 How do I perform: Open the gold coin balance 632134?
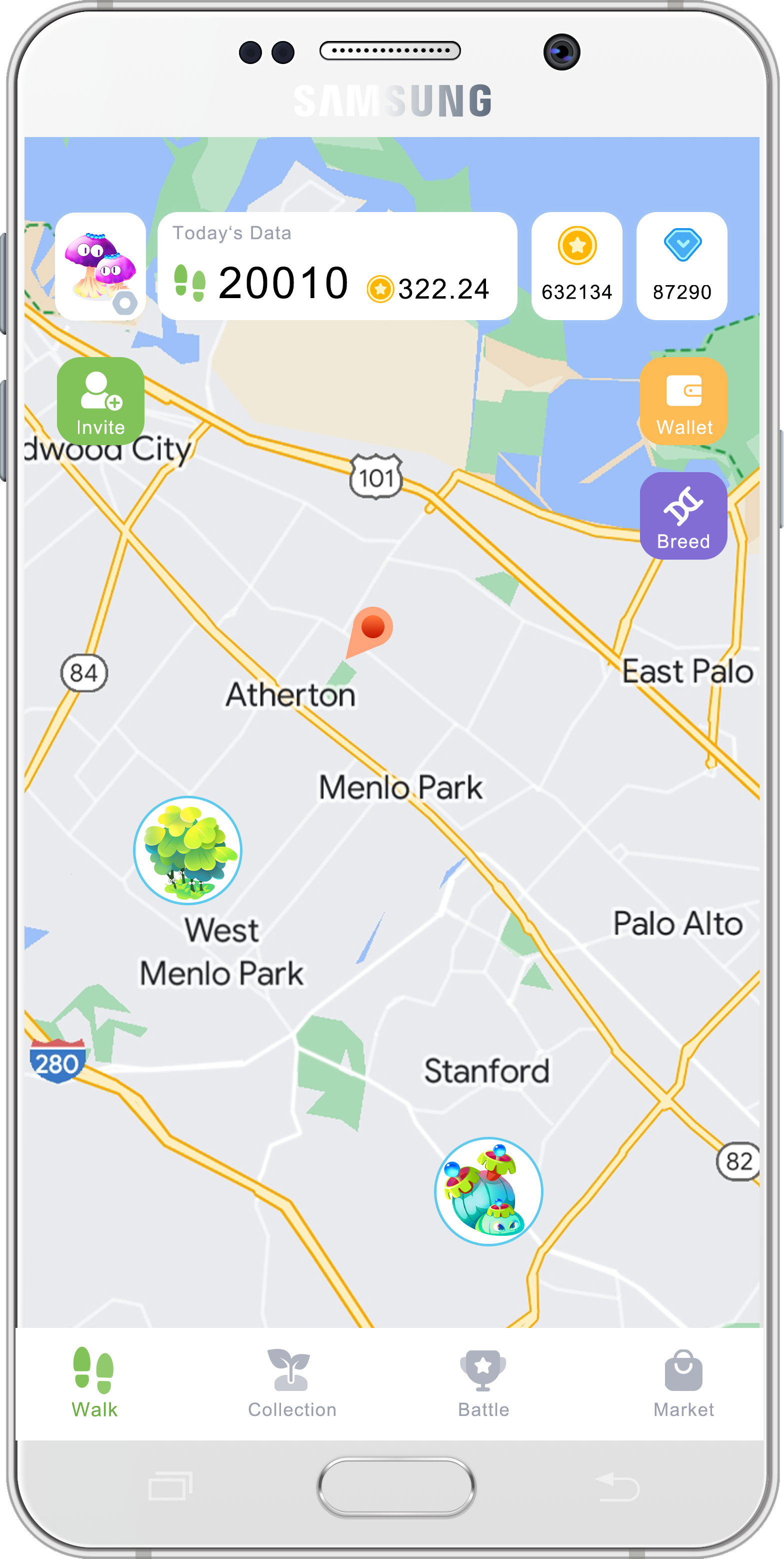[x=576, y=266]
